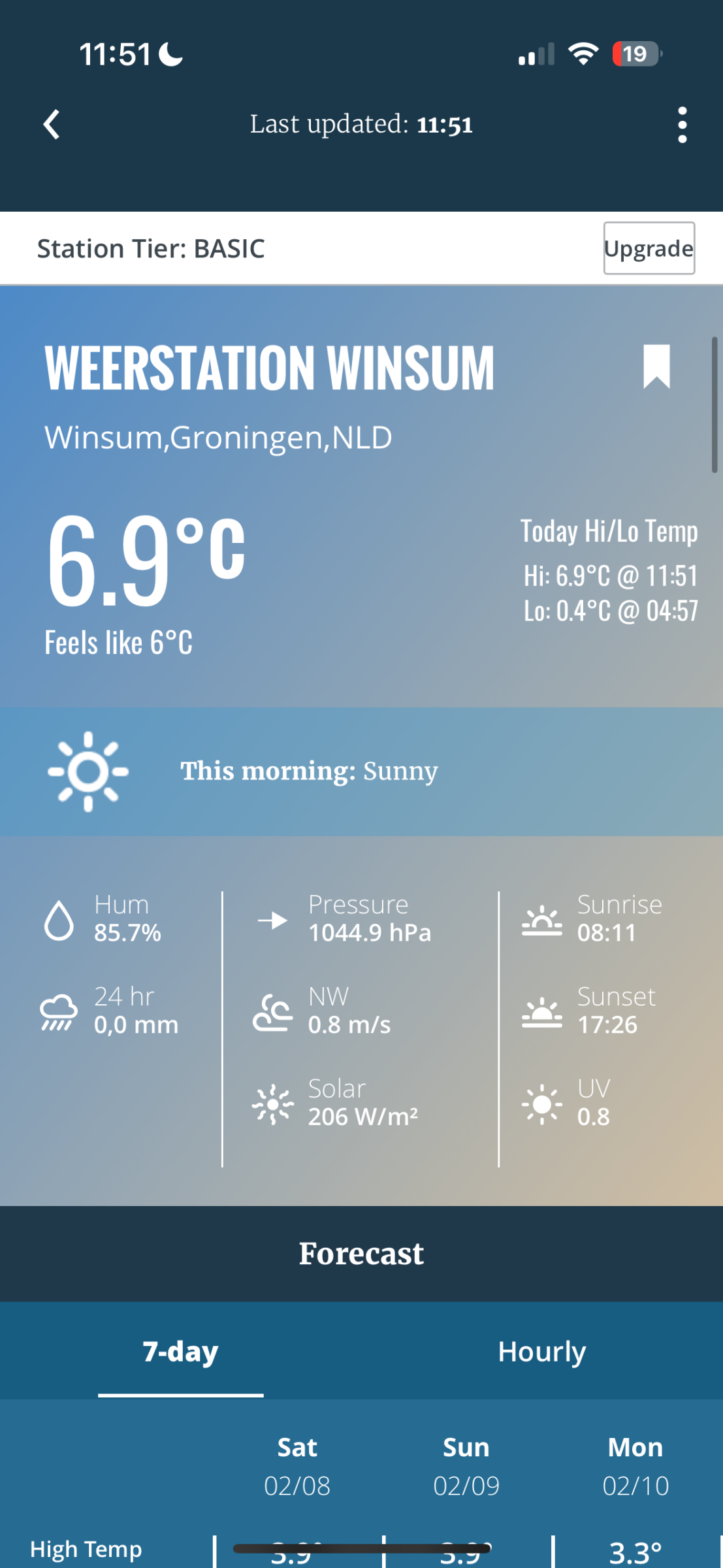Go back using the arrow icon
The width and height of the screenshot is (723, 1568).
click(52, 124)
